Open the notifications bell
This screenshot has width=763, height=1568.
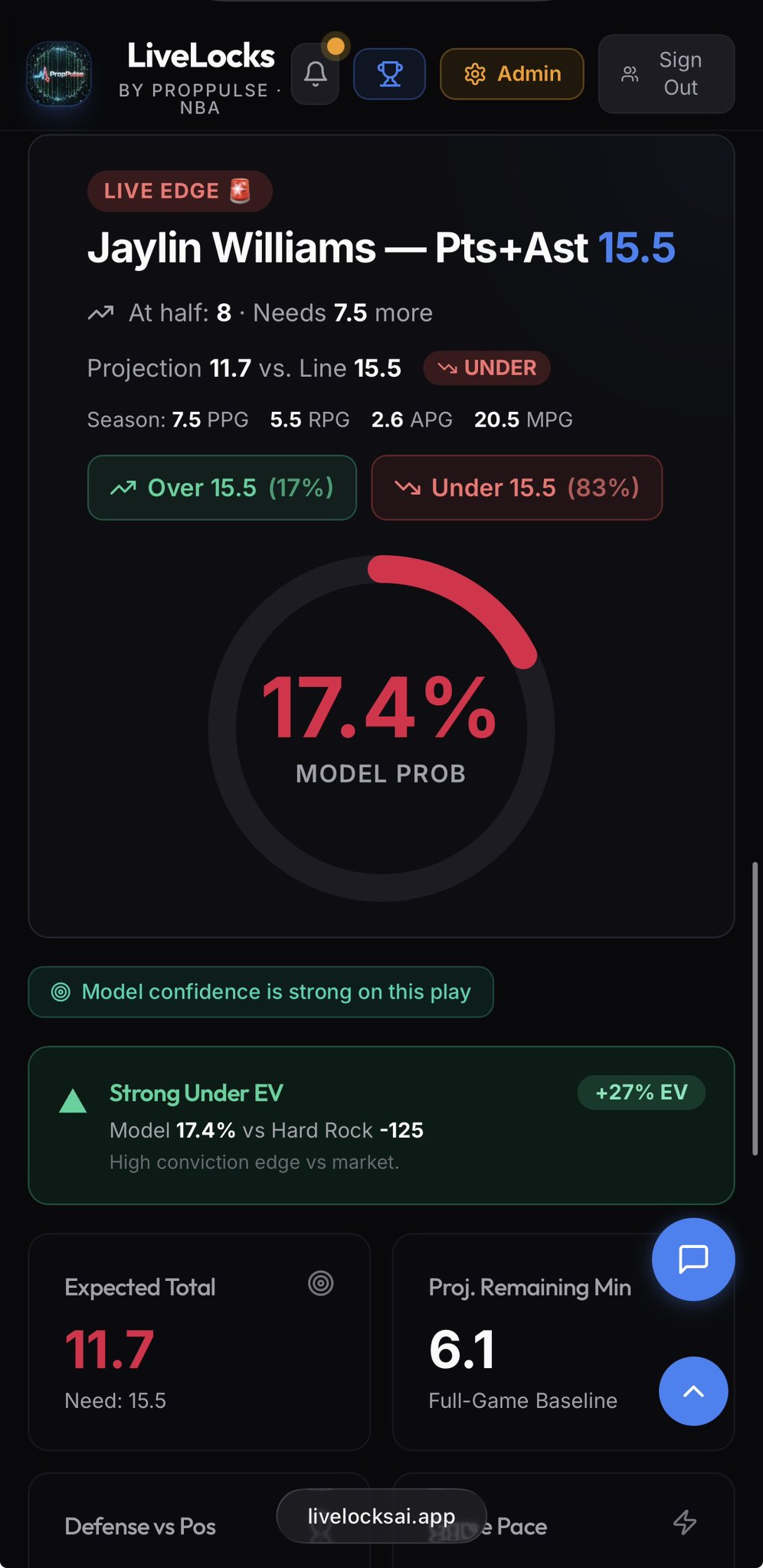[315, 74]
